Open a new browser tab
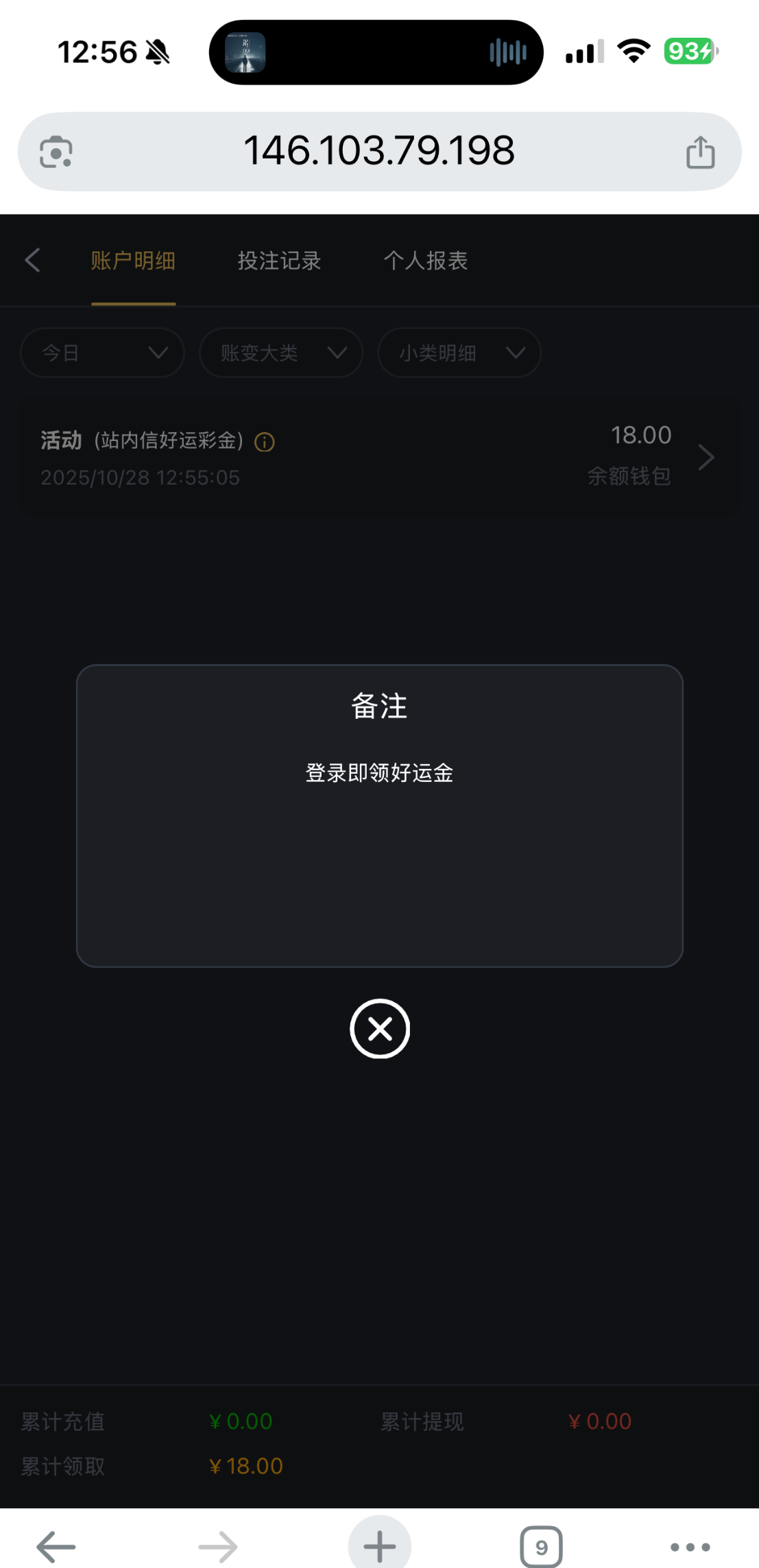Viewport: 759px width, 1568px height. pos(379,1546)
